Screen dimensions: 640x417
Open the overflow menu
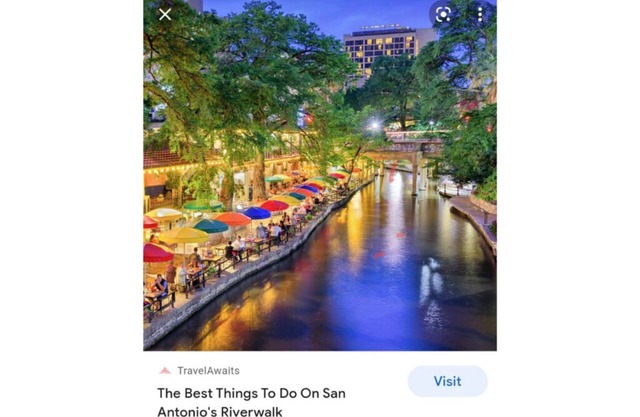click(x=479, y=14)
